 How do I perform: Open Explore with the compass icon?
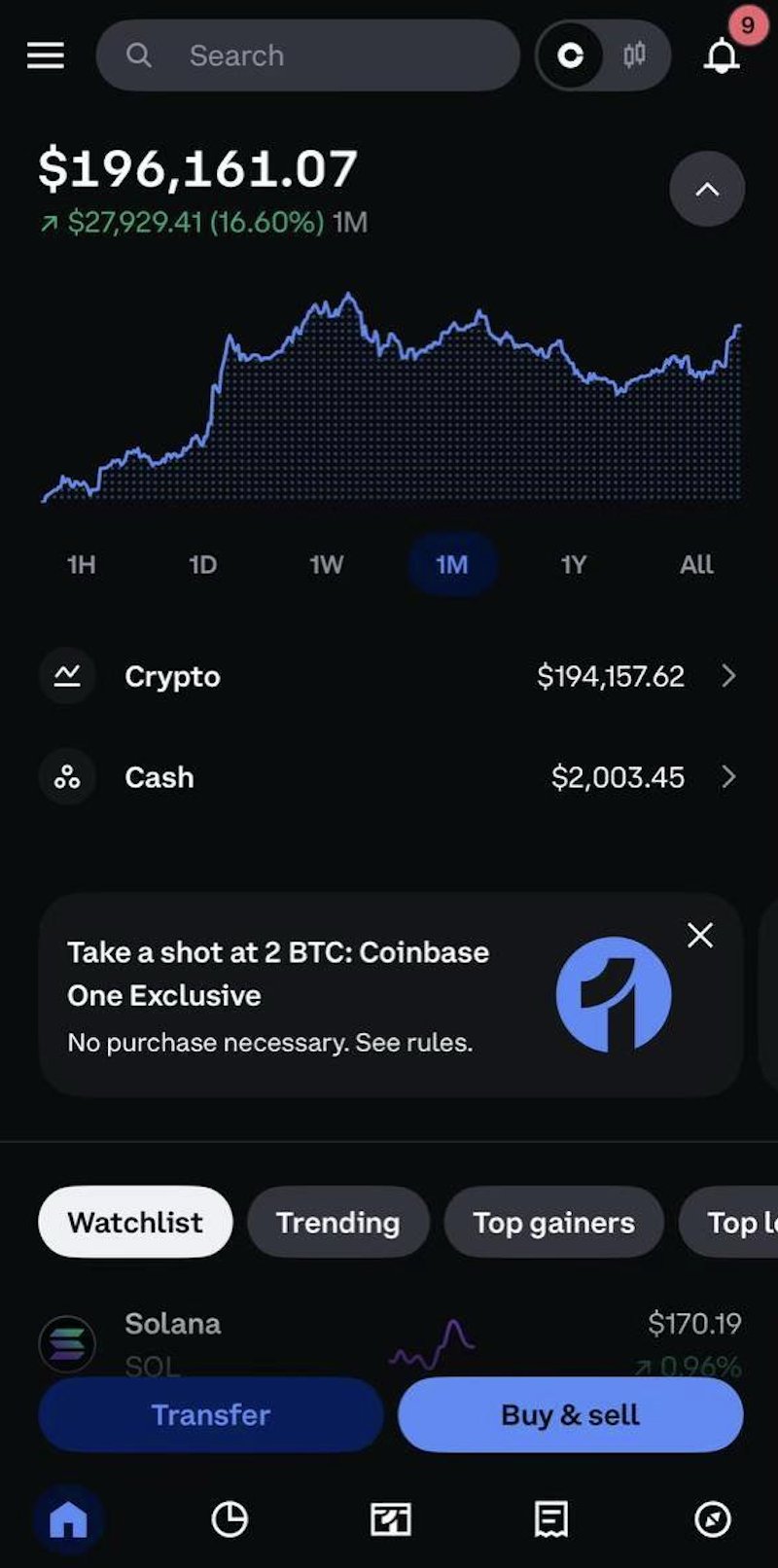711,1519
